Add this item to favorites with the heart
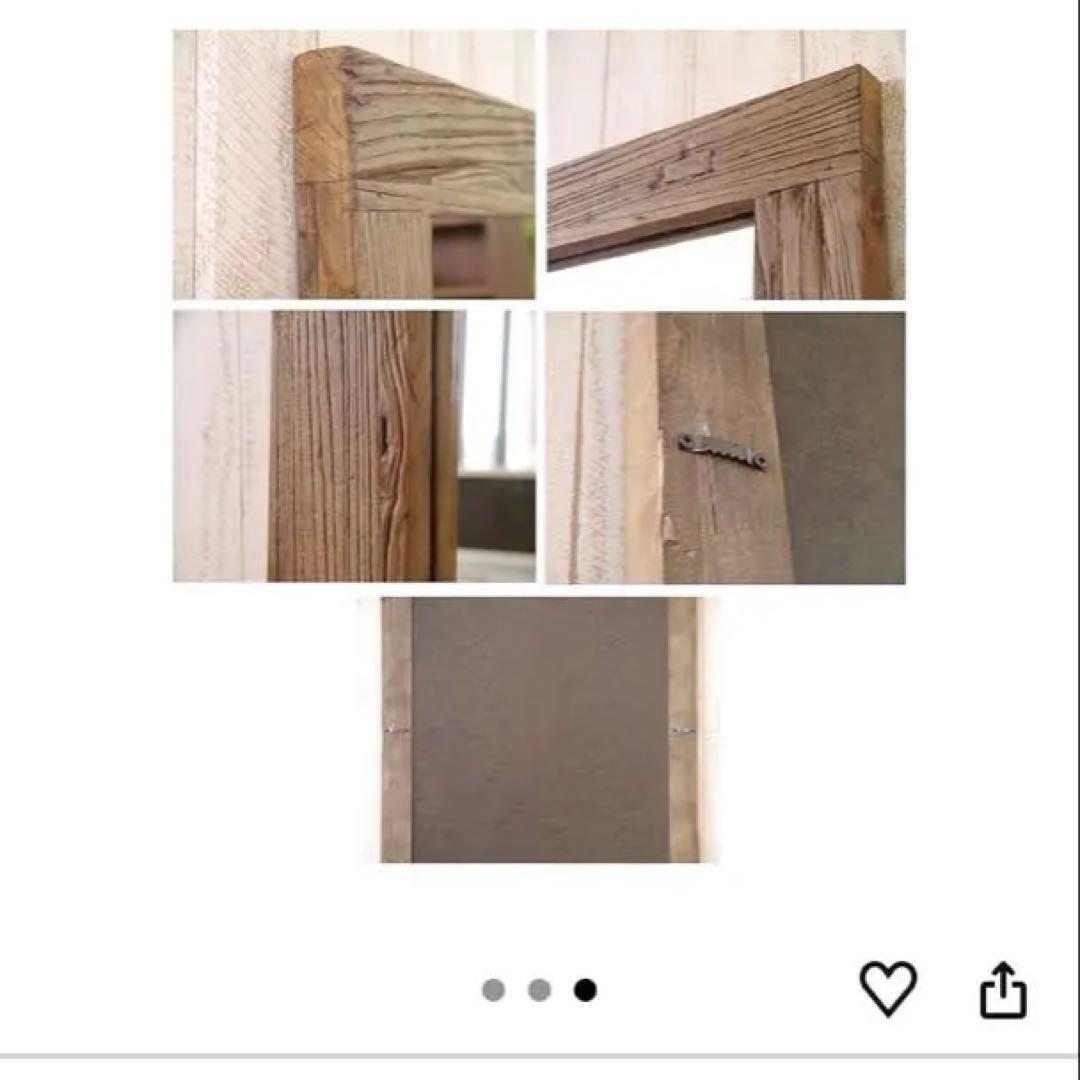 888,988
